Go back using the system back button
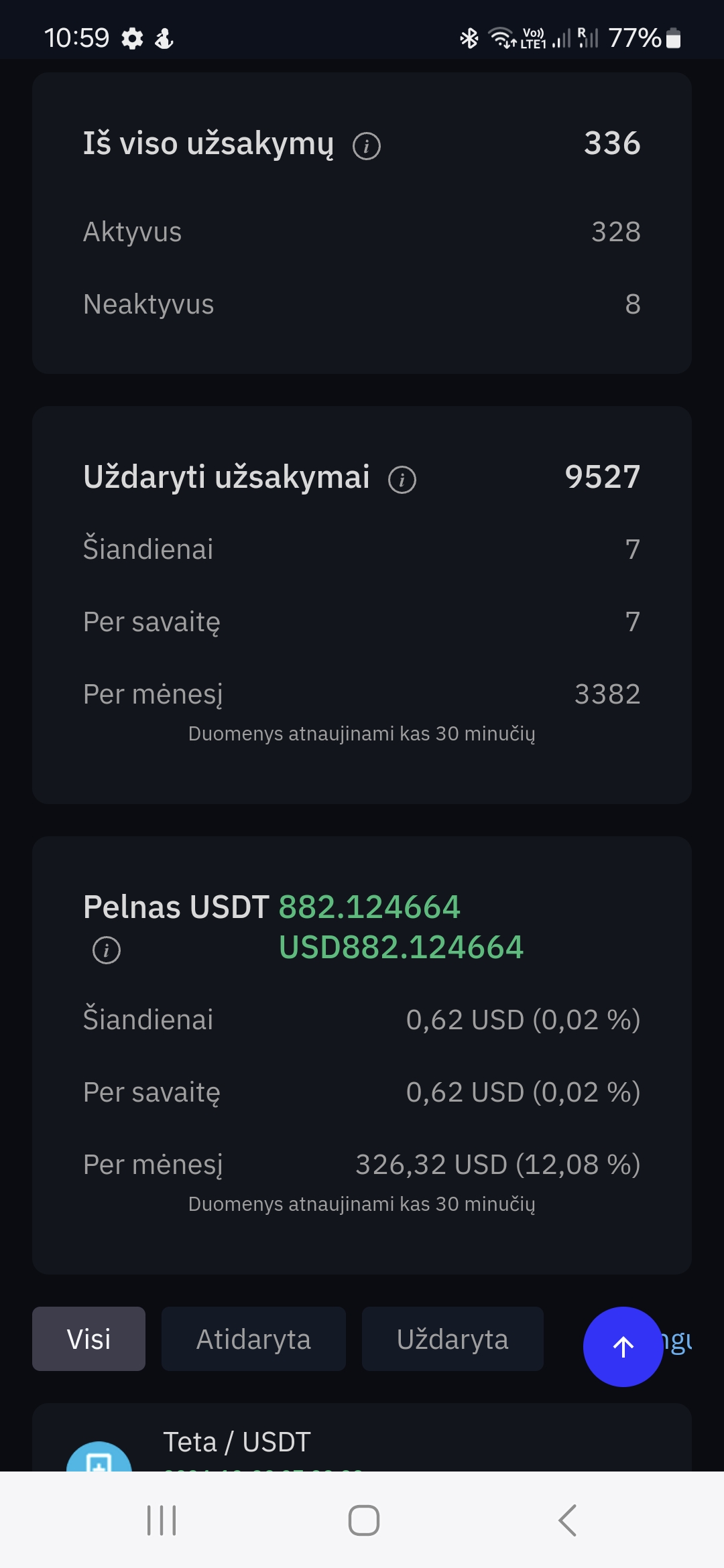The height and width of the screenshot is (1568, 724). (x=567, y=1520)
